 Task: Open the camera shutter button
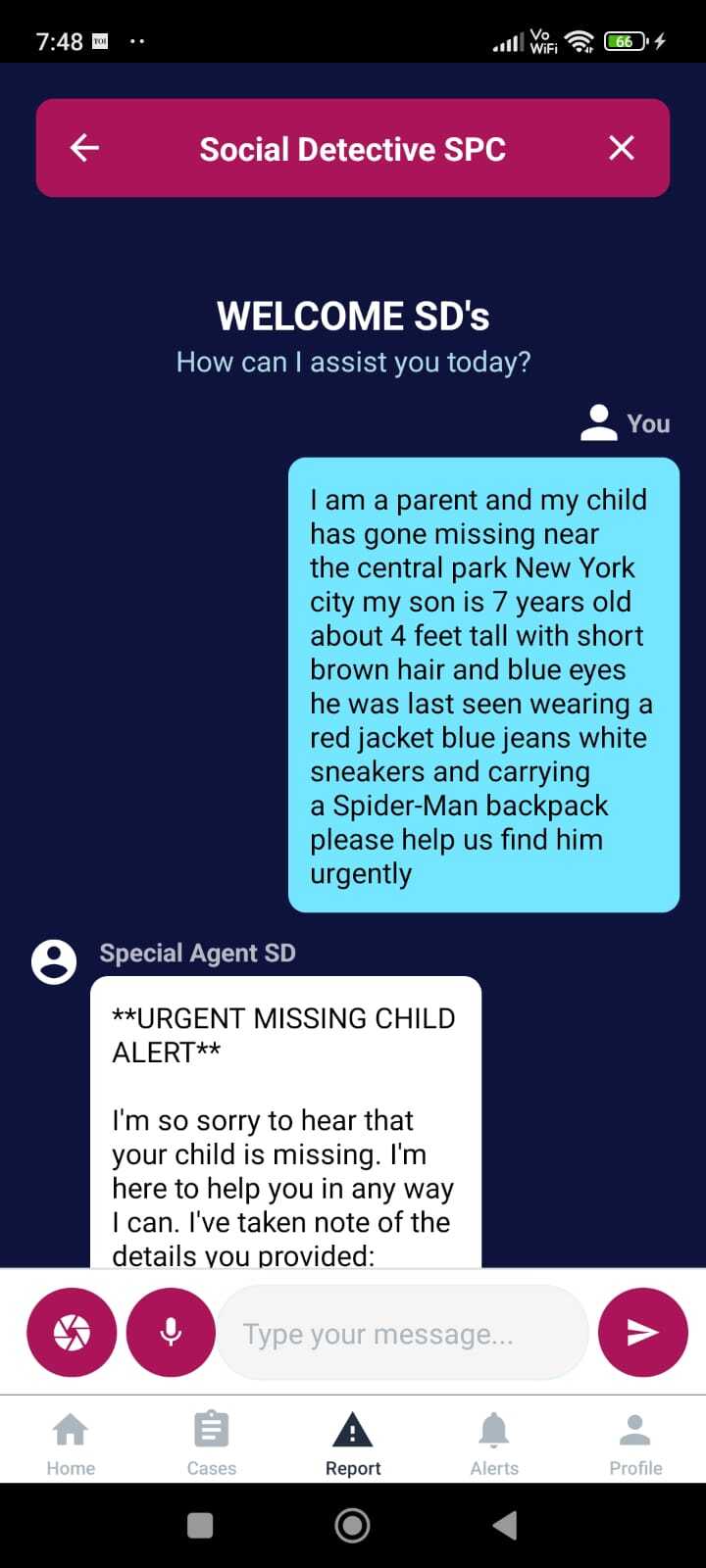click(72, 1332)
